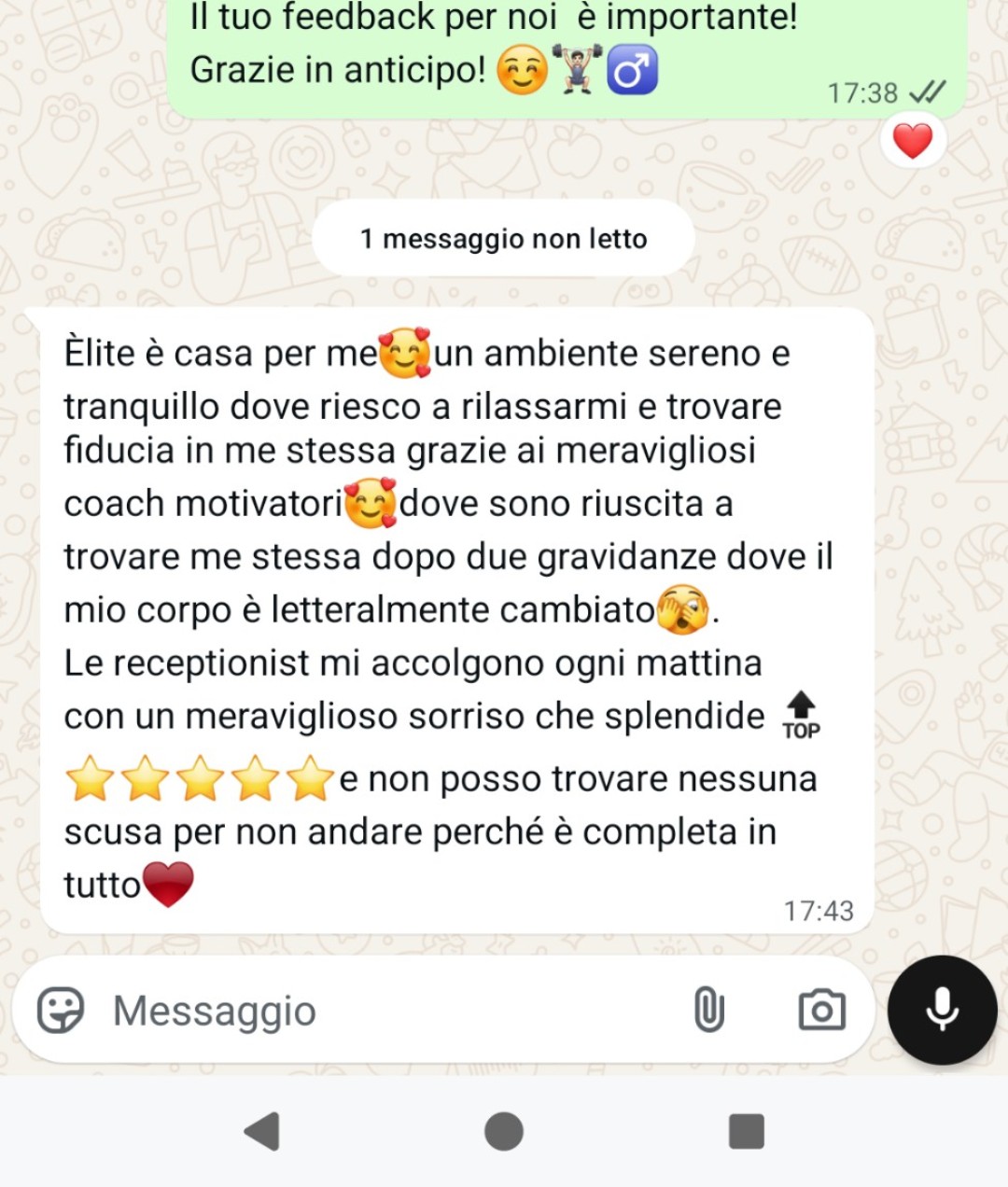Tap the Messaggio text field
1008x1187 pixels.
click(x=373, y=1011)
